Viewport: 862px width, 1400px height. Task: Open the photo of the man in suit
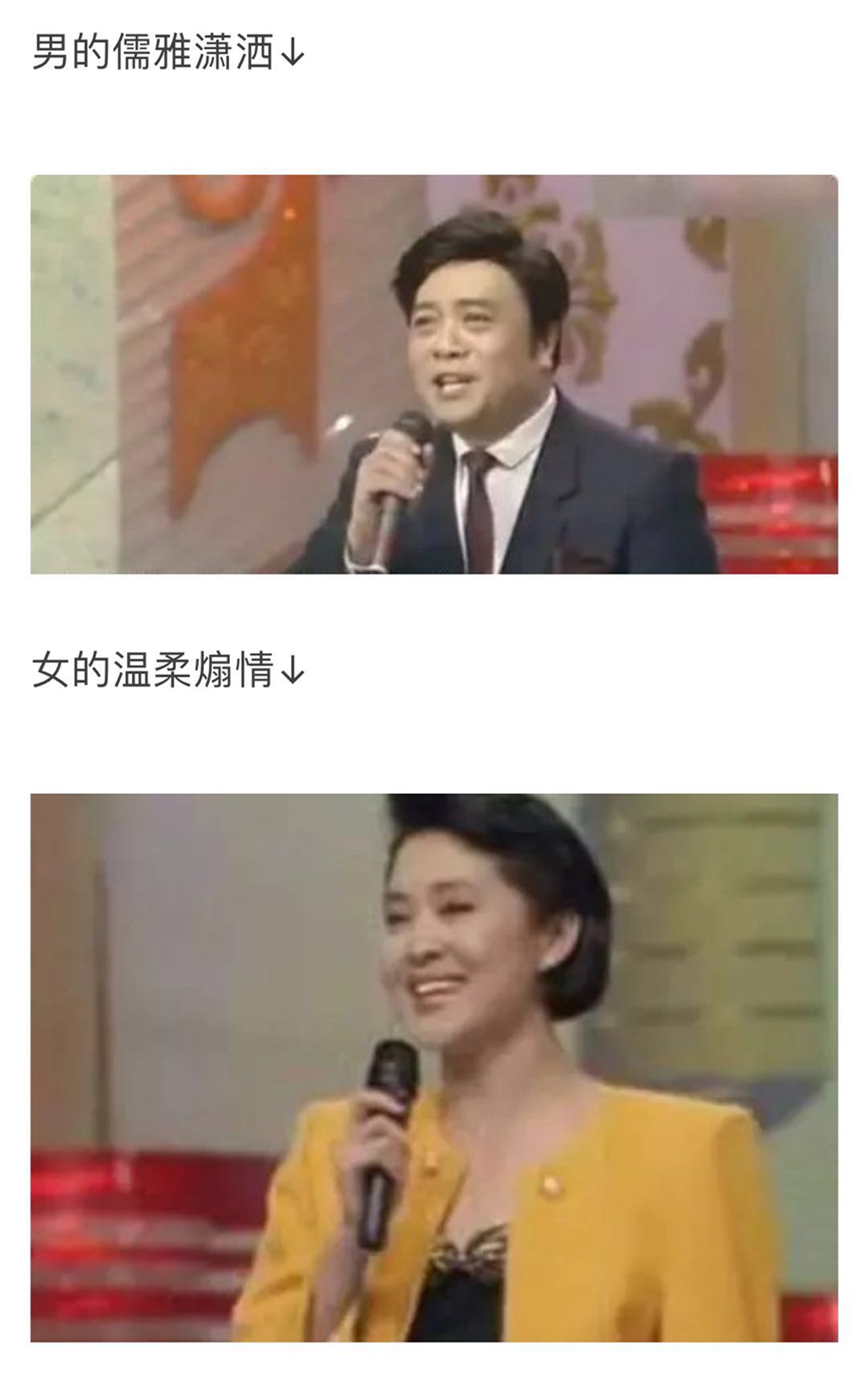(434, 374)
